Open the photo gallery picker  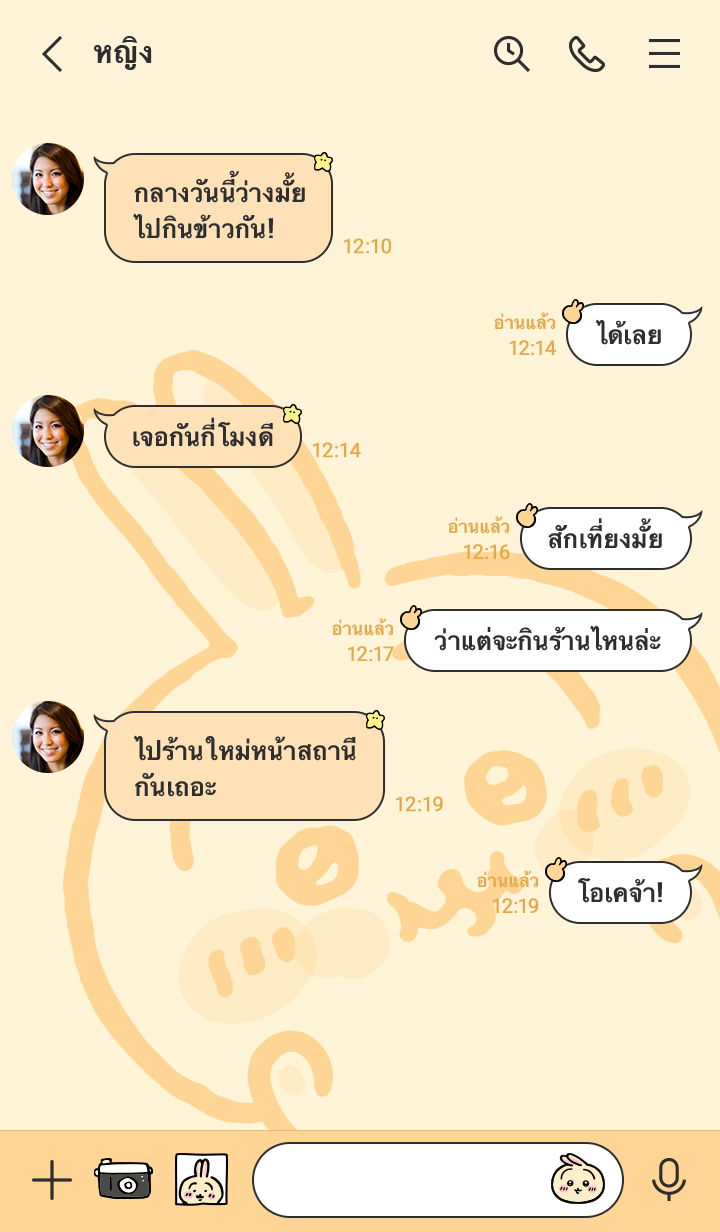pyautogui.click(x=201, y=1180)
